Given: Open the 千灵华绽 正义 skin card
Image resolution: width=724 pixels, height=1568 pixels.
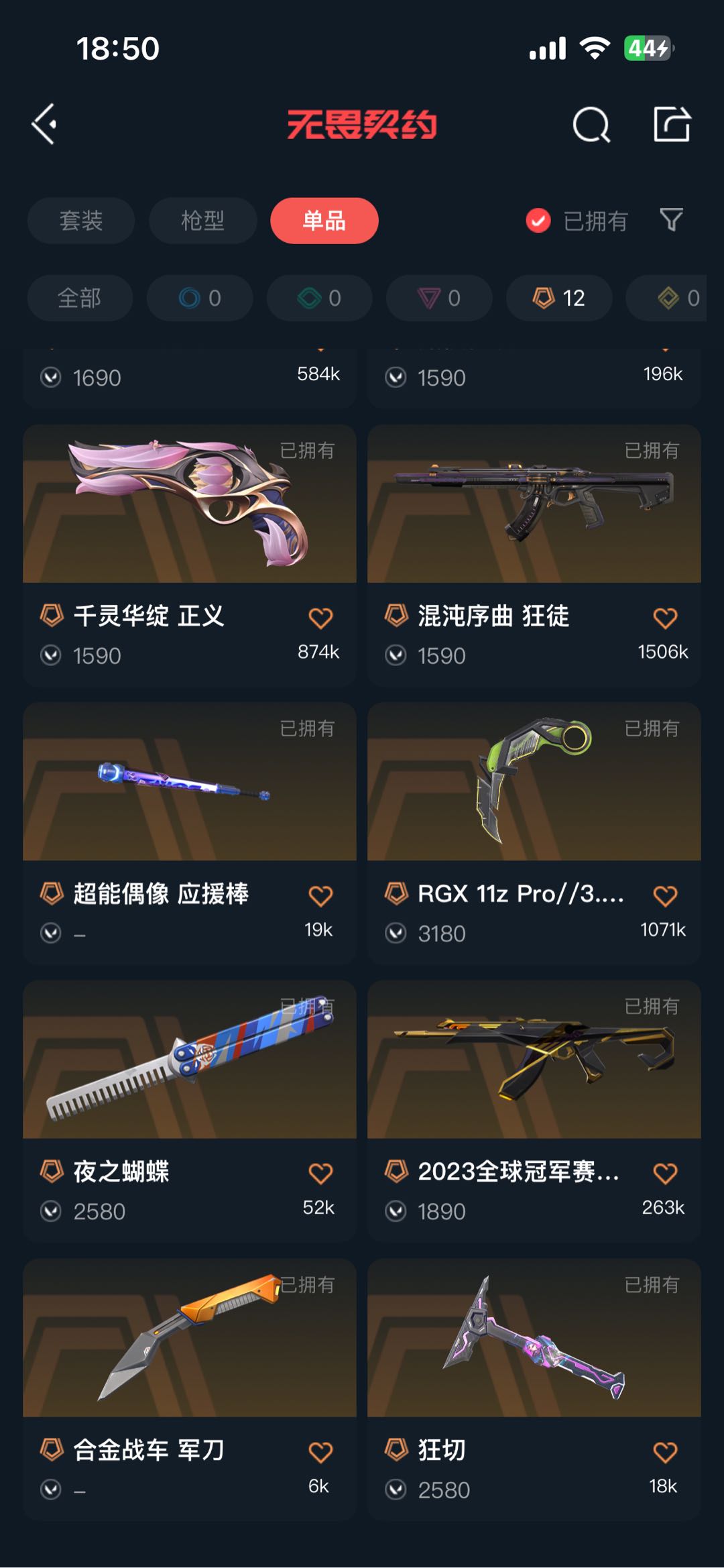Looking at the screenshot, I should [190, 555].
